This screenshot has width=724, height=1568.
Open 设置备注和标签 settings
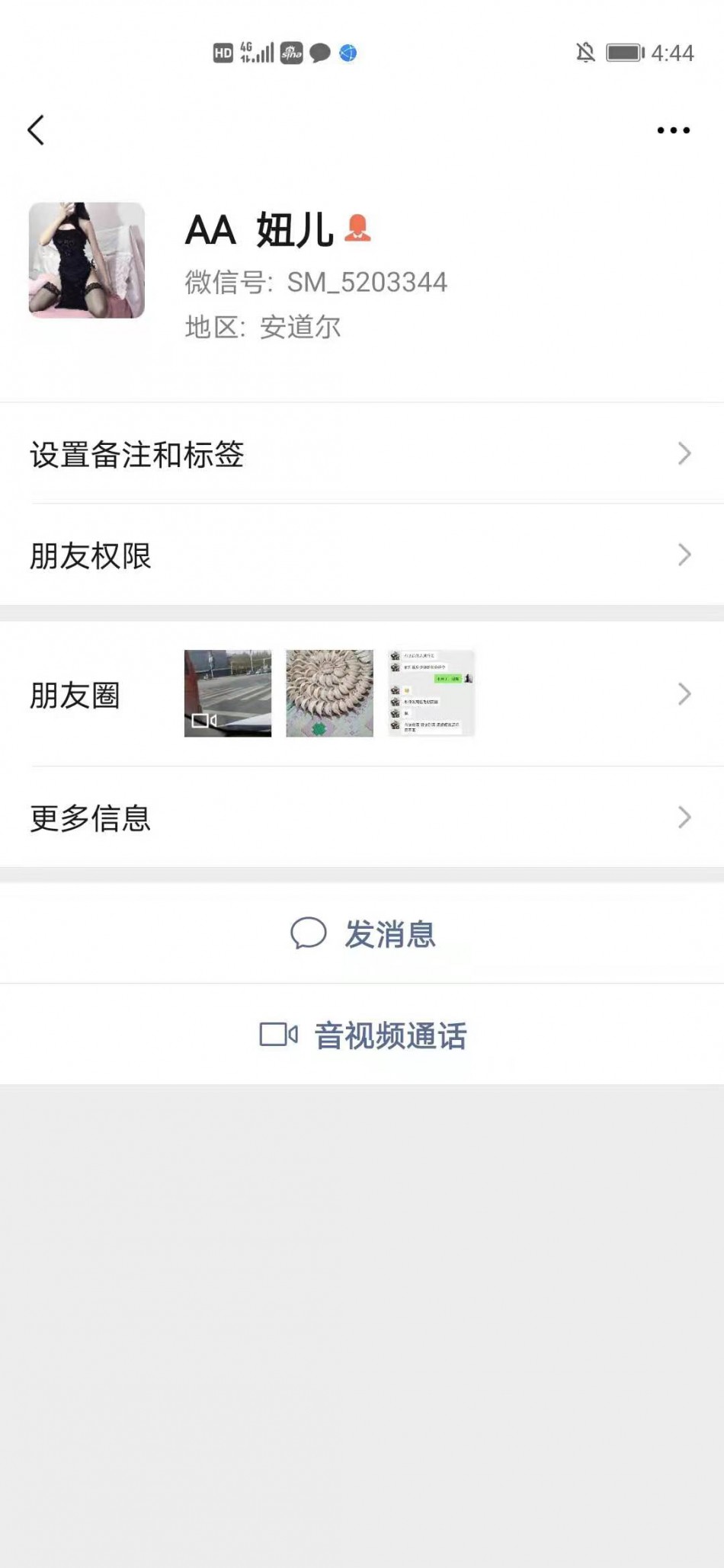pyautogui.click(x=362, y=454)
